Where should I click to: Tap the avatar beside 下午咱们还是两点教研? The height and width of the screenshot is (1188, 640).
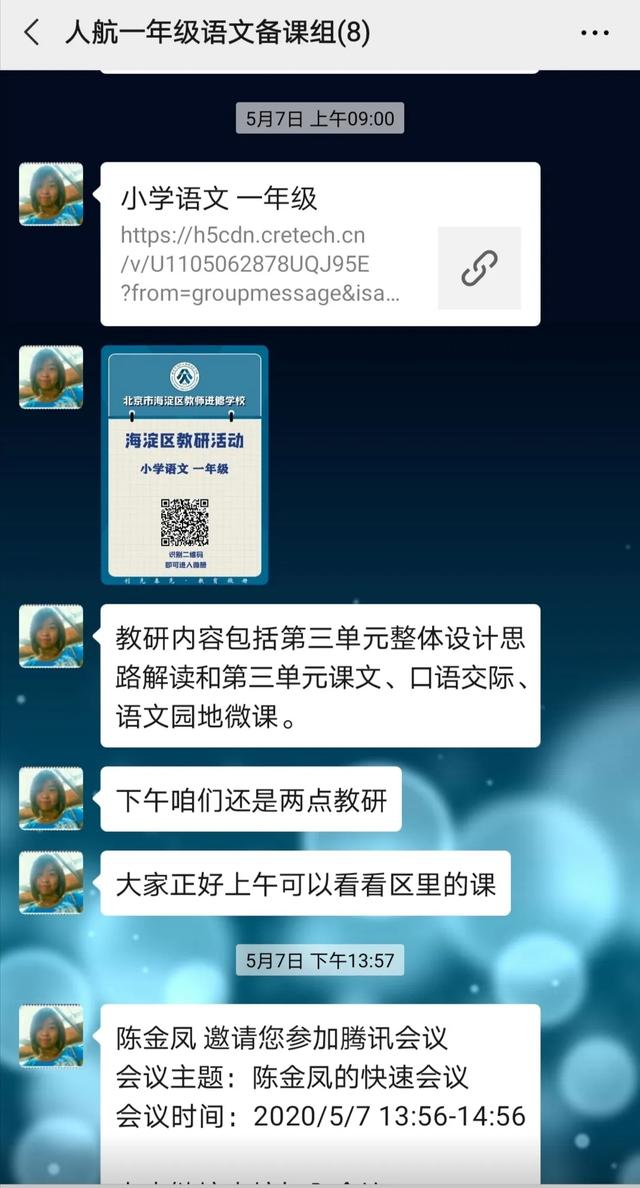point(51,799)
